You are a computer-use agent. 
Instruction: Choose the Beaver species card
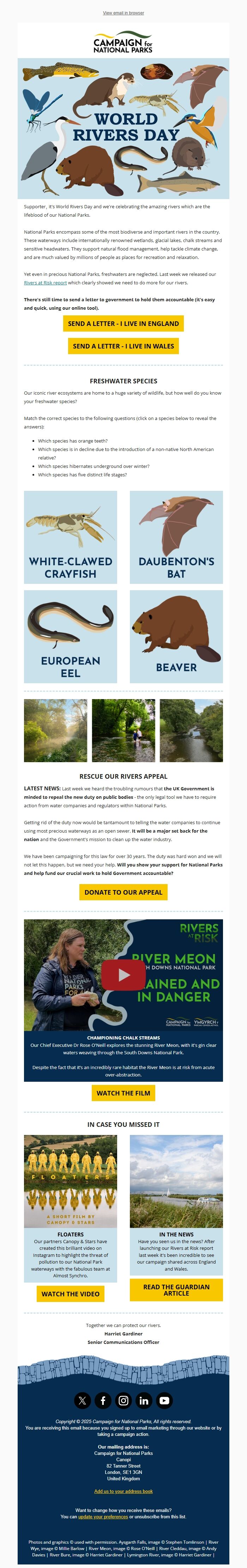176,637
